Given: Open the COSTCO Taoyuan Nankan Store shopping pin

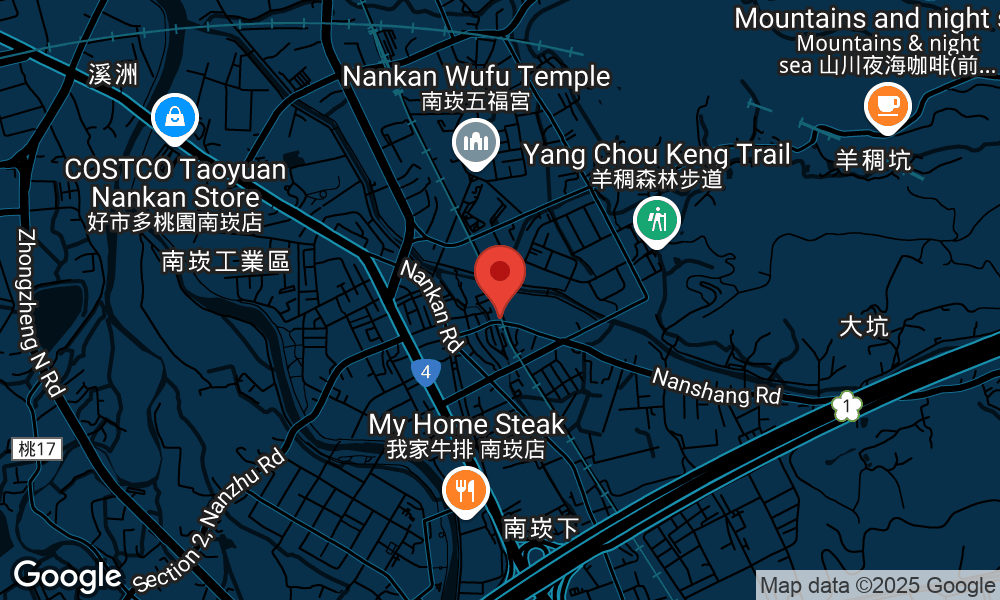Looking at the screenshot, I should click(x=176, y=118).
